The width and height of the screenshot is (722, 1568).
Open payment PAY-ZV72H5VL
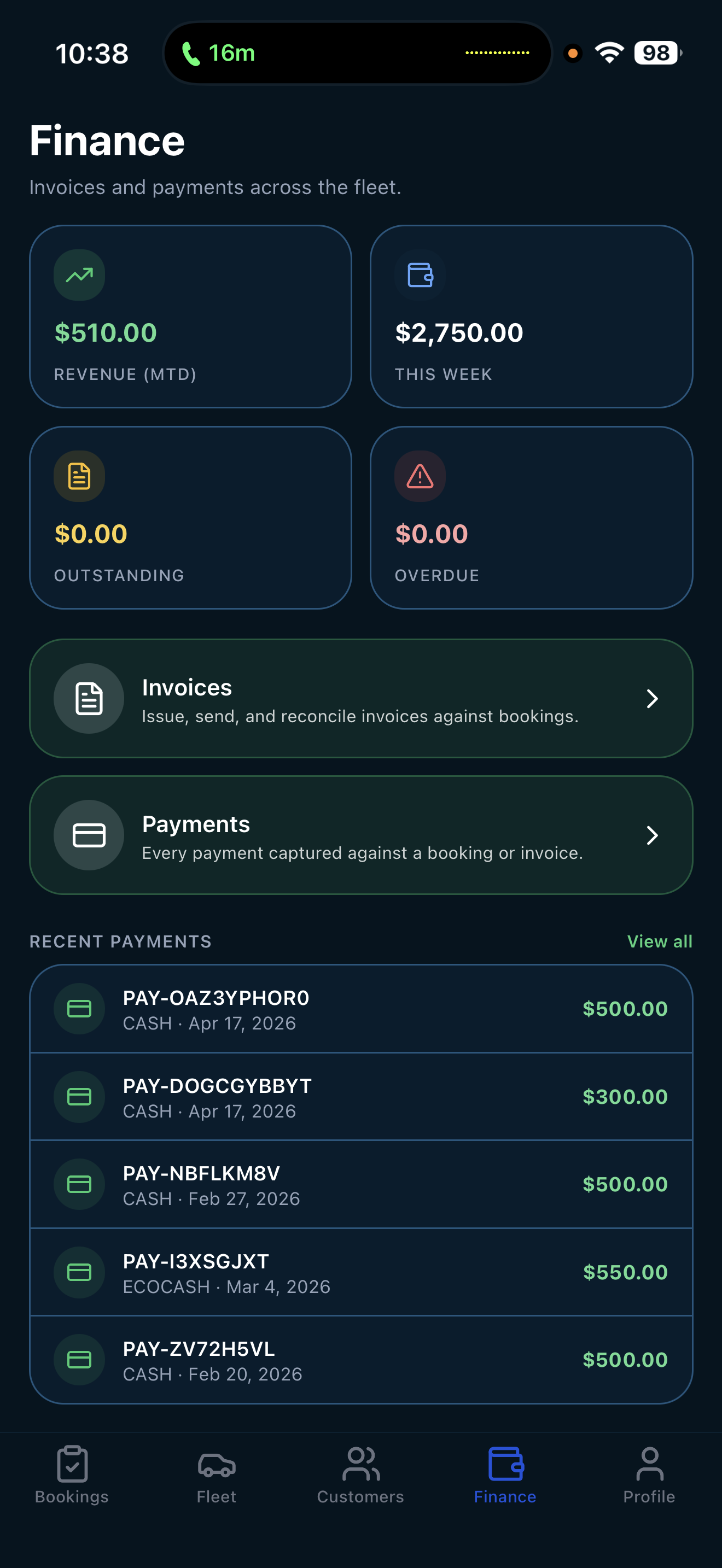click(x=360, y=1359)
